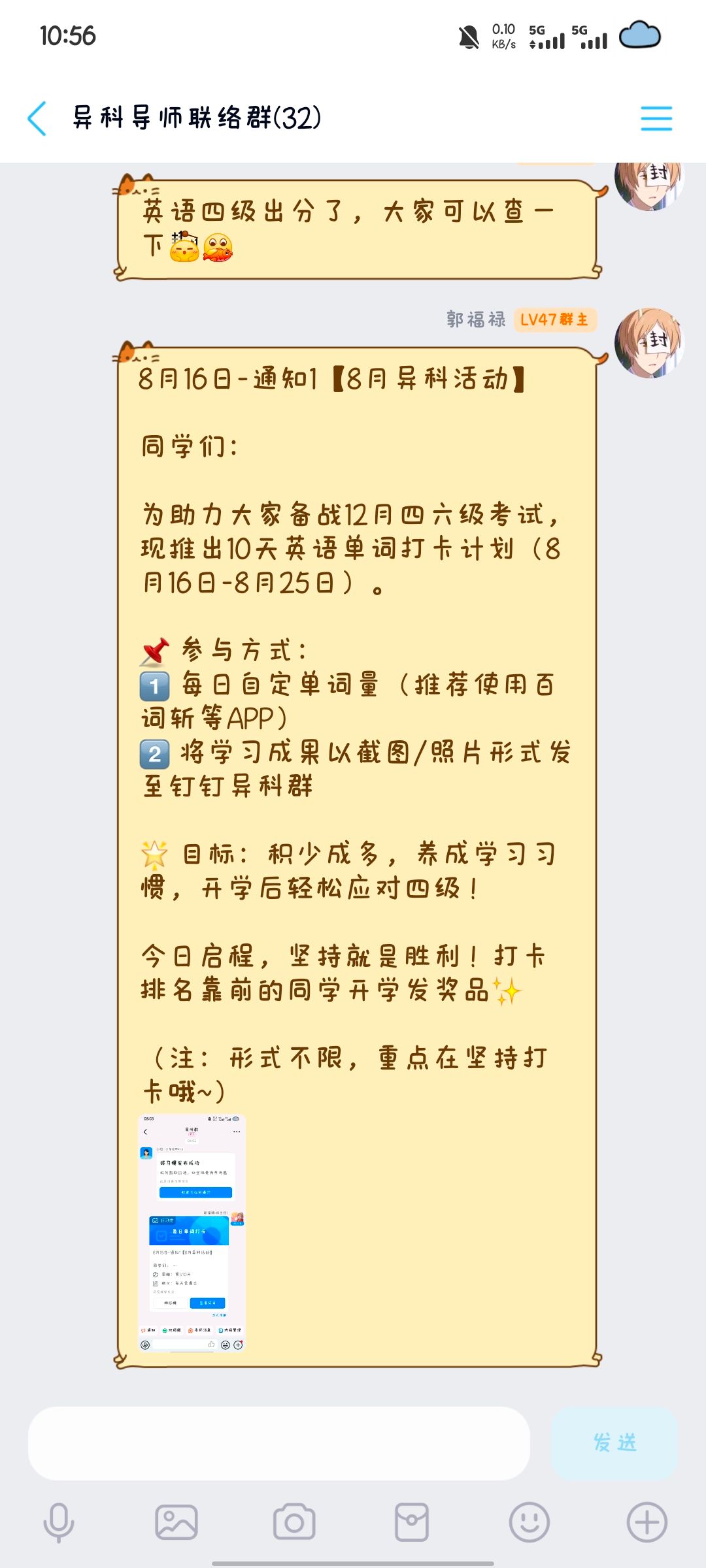Viewport: 706px width, 1568px height.
Task: Open the screenshot image in the notice
Action: coord(192,1232)
